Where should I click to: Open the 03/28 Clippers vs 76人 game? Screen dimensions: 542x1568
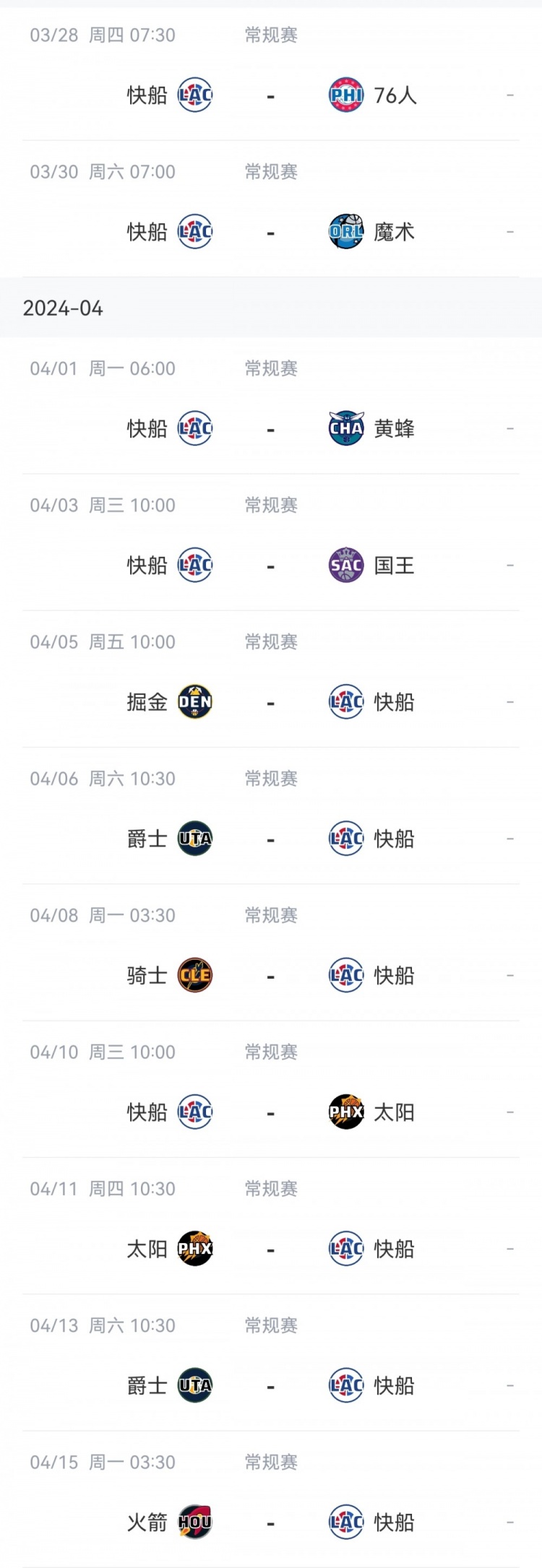click(271, 95)
